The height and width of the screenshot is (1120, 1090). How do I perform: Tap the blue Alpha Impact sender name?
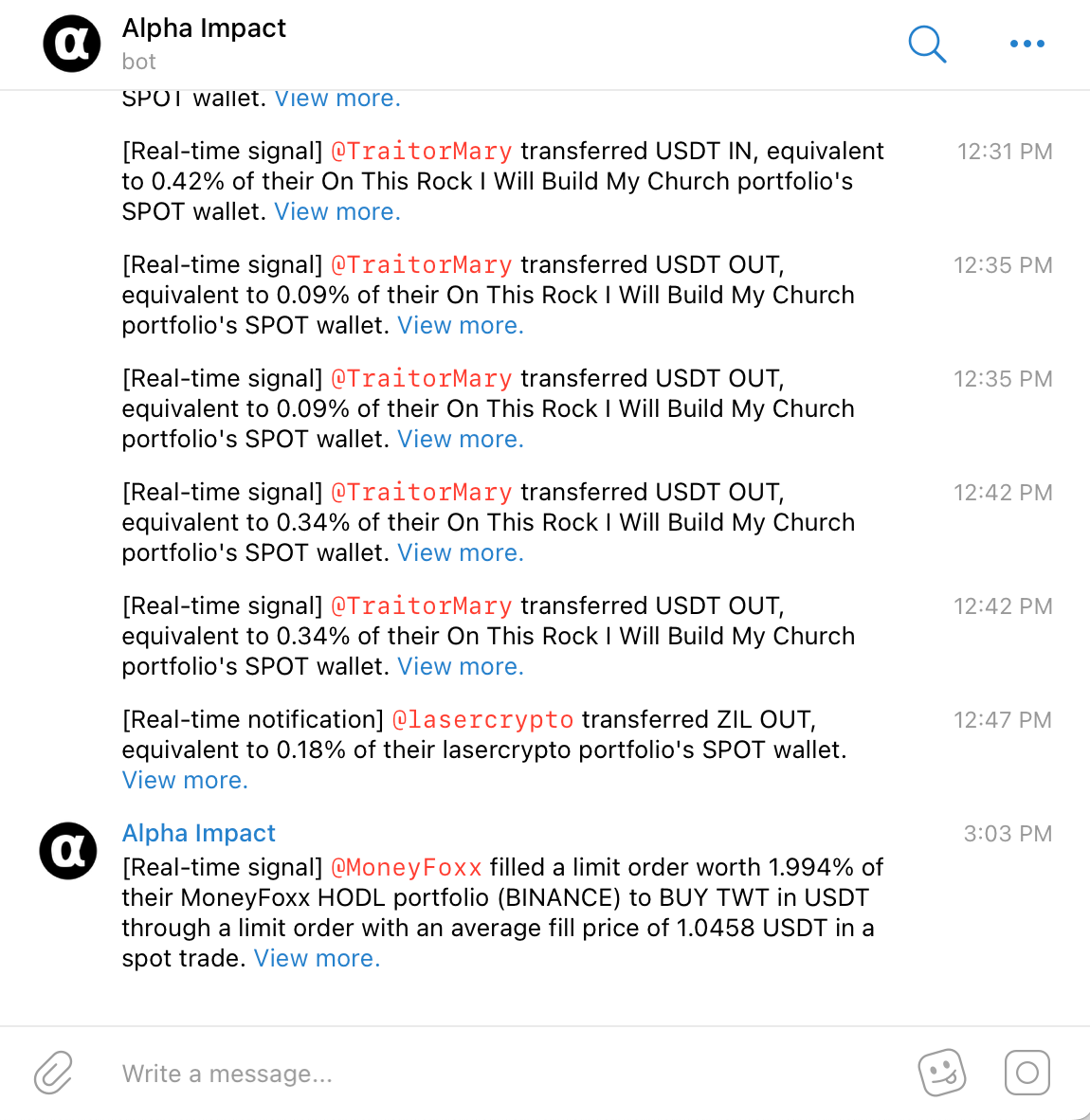pyautogui.click(x=198, y=834)
